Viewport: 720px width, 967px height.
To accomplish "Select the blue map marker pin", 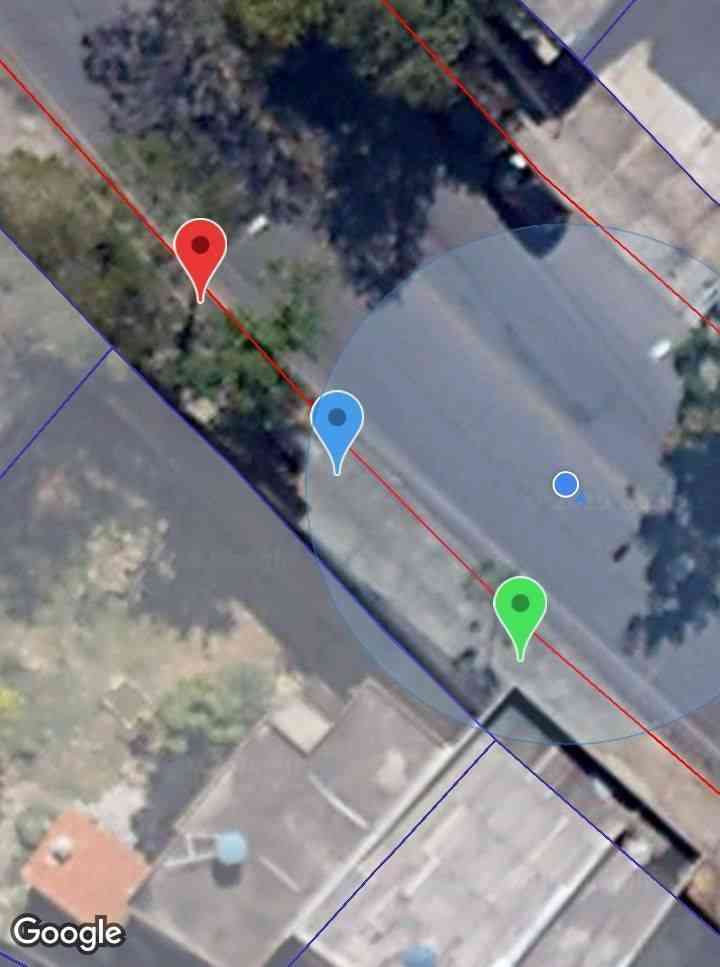I will (x=337, y=421).
